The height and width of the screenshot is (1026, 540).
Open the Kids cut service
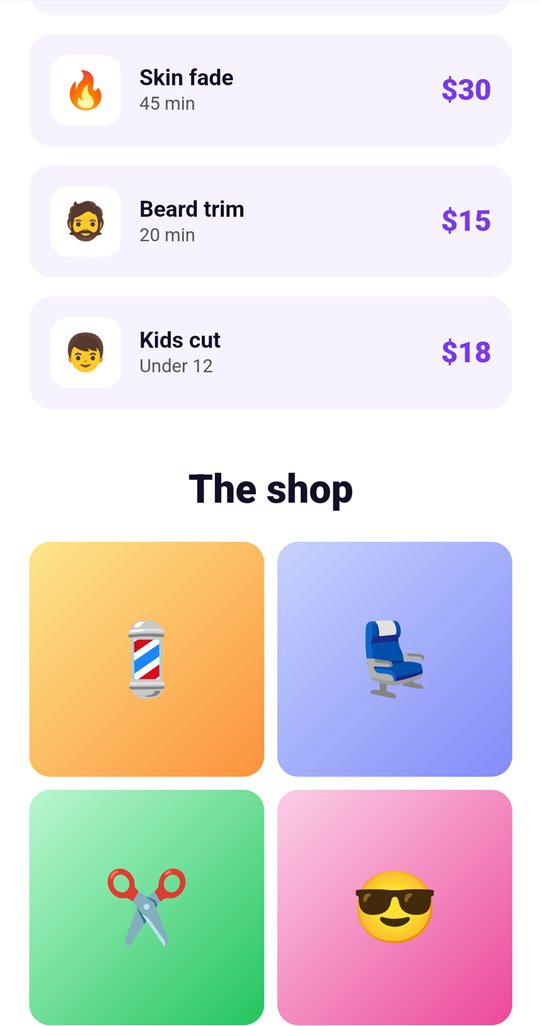[270, 353]
